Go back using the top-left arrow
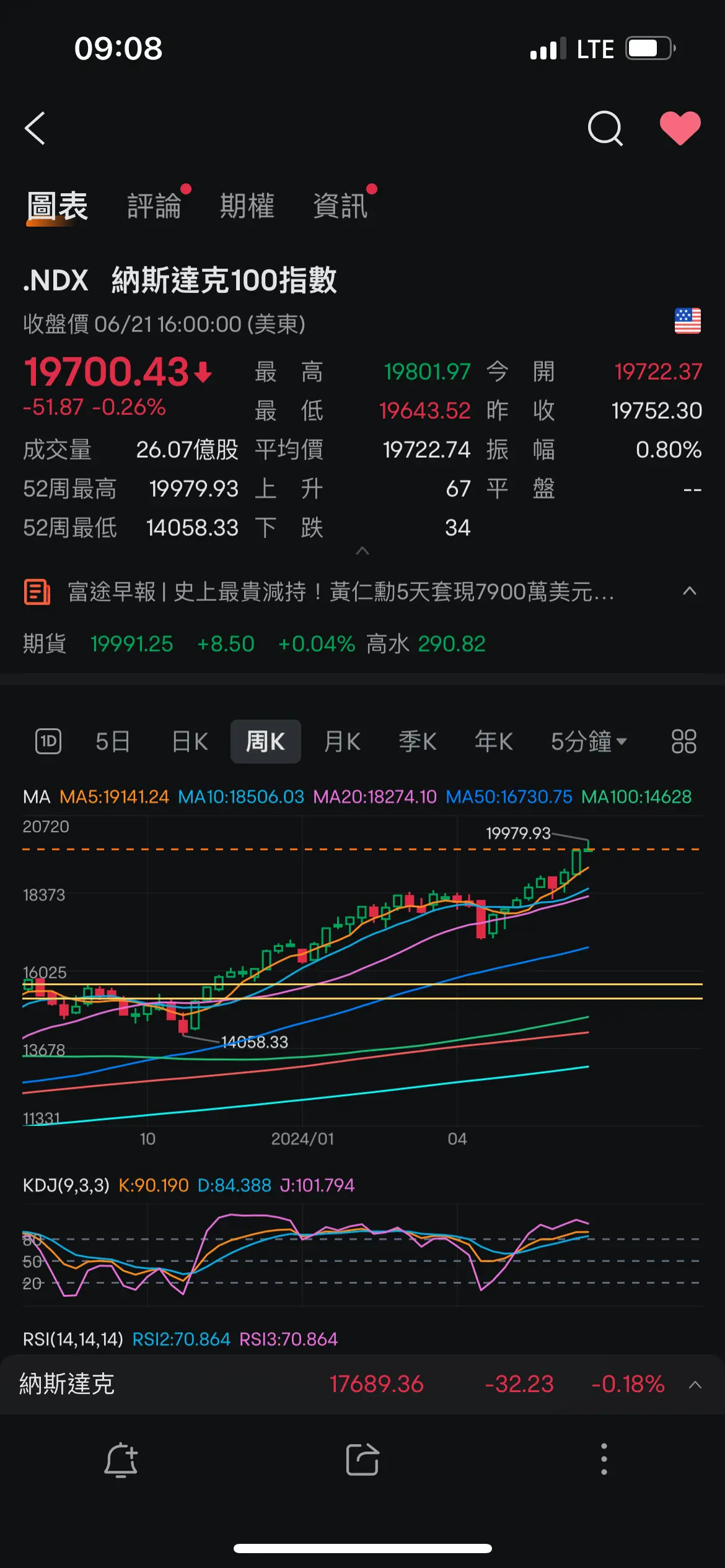 (35, 128)
